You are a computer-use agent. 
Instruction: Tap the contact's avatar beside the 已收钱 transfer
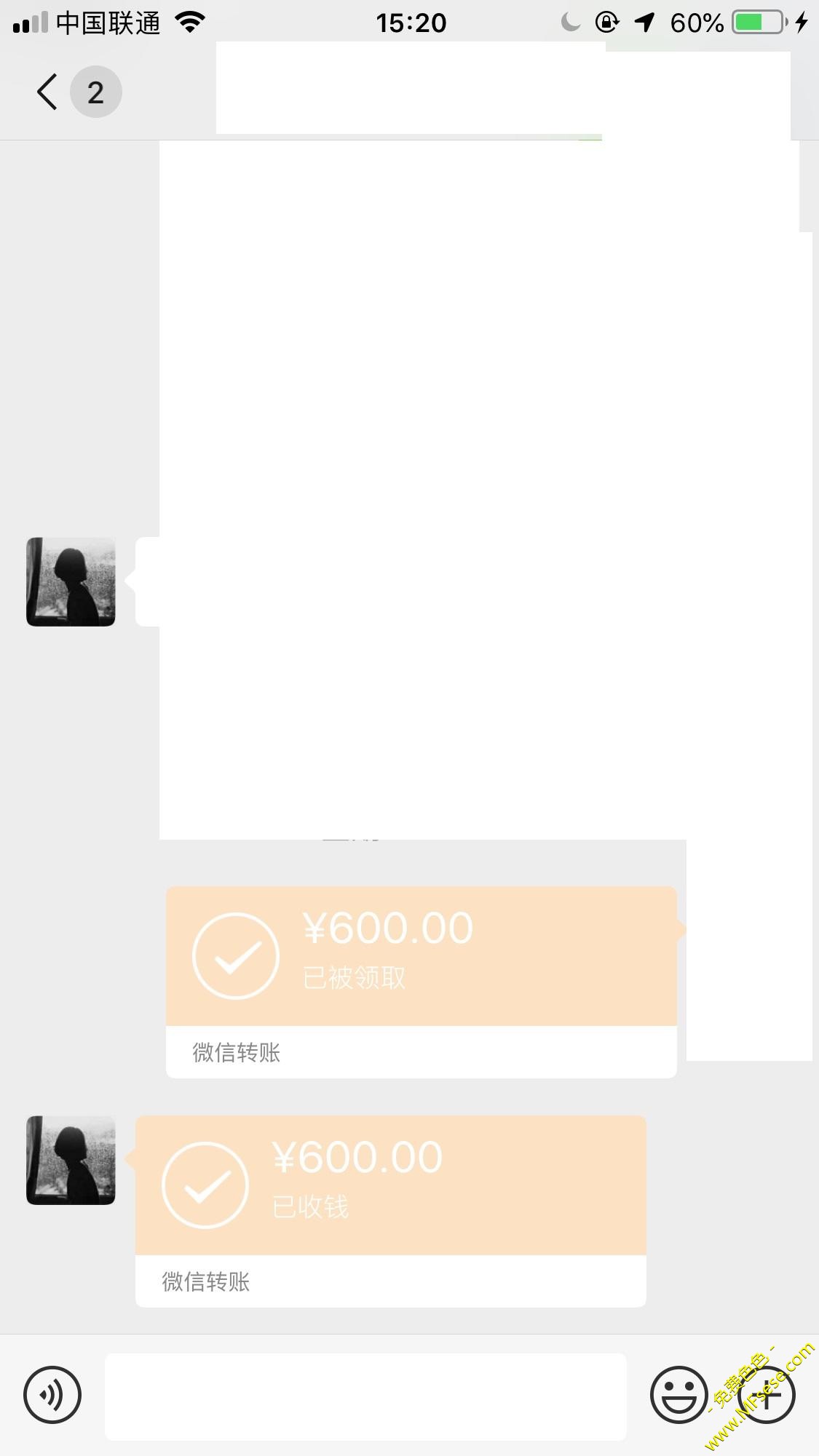71,1161
